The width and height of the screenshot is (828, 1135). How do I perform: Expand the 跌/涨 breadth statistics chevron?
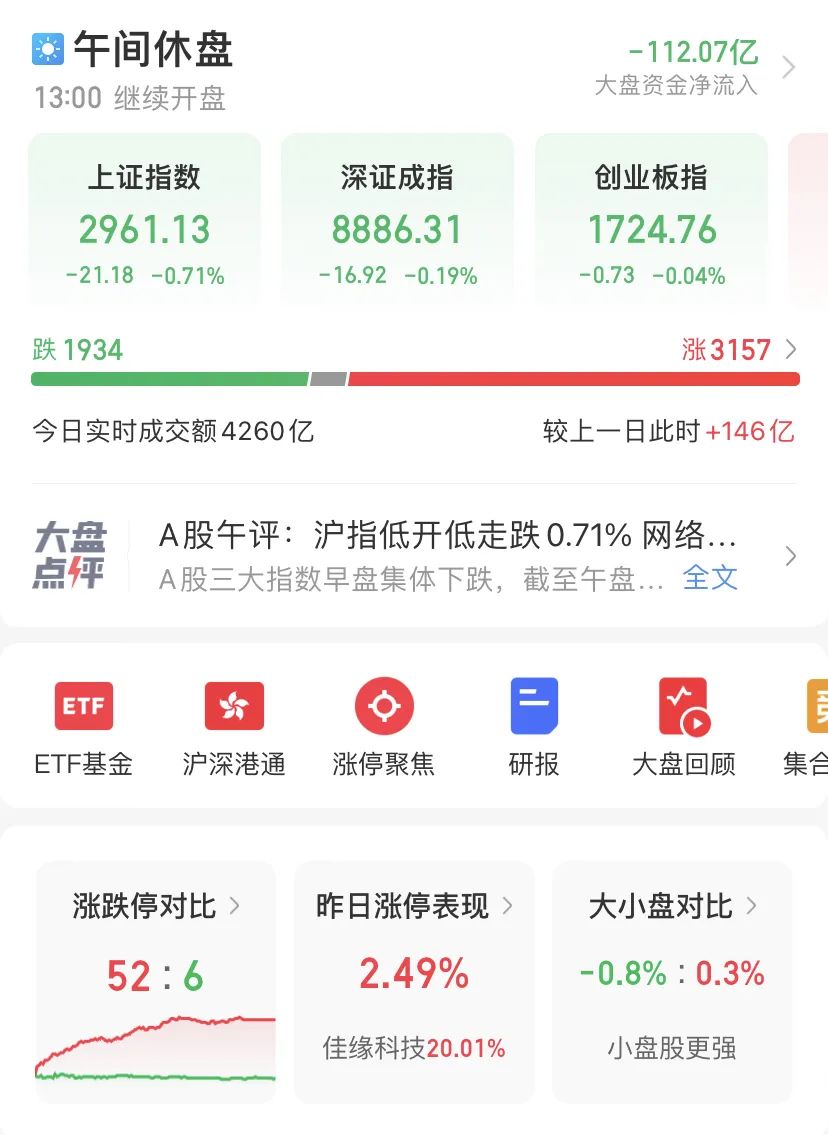pyautogui.click(x=791, y=350)
